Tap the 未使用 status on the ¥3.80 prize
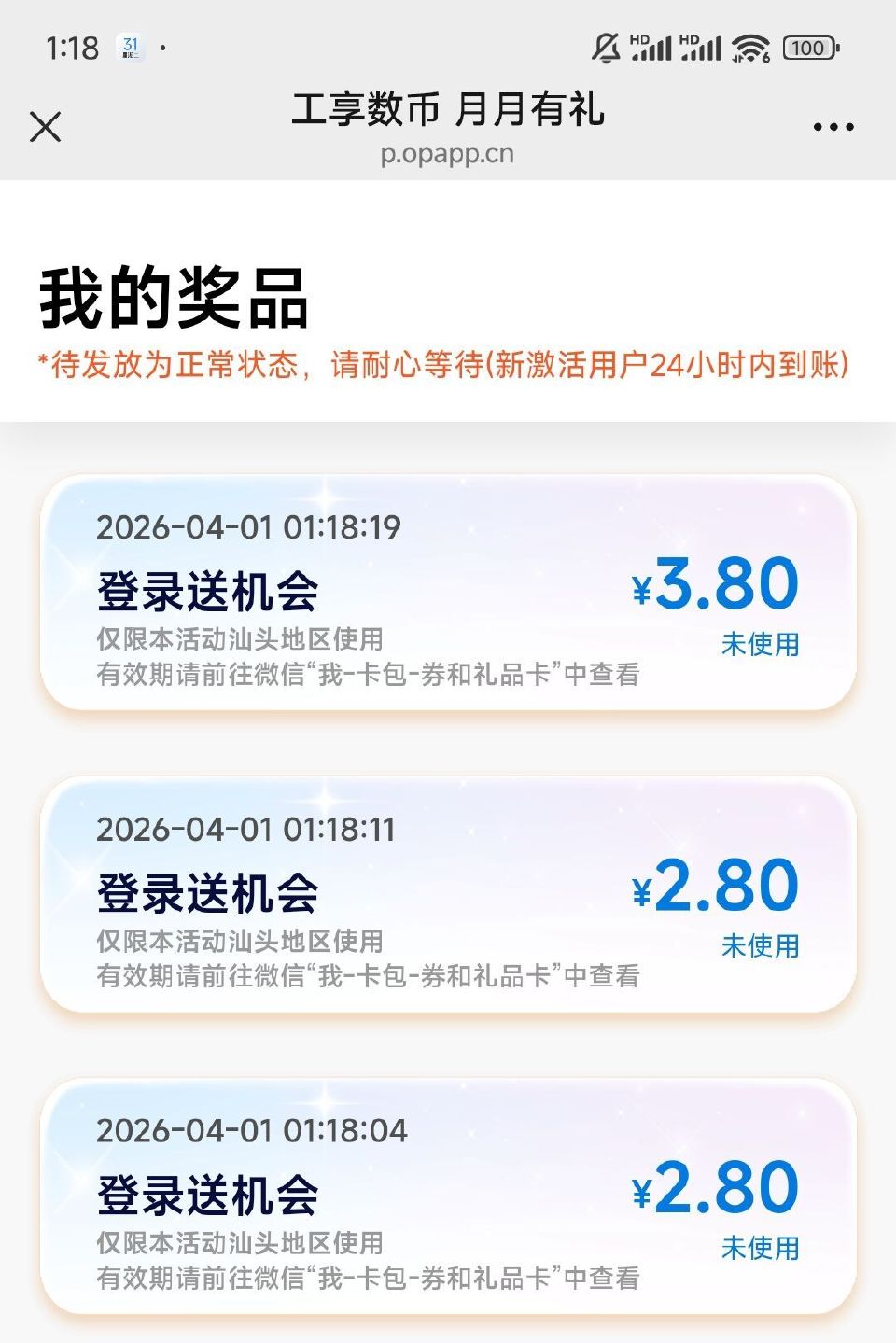Image resolution: width=896 pixels, height=1343 pixels. pos(761,645)
